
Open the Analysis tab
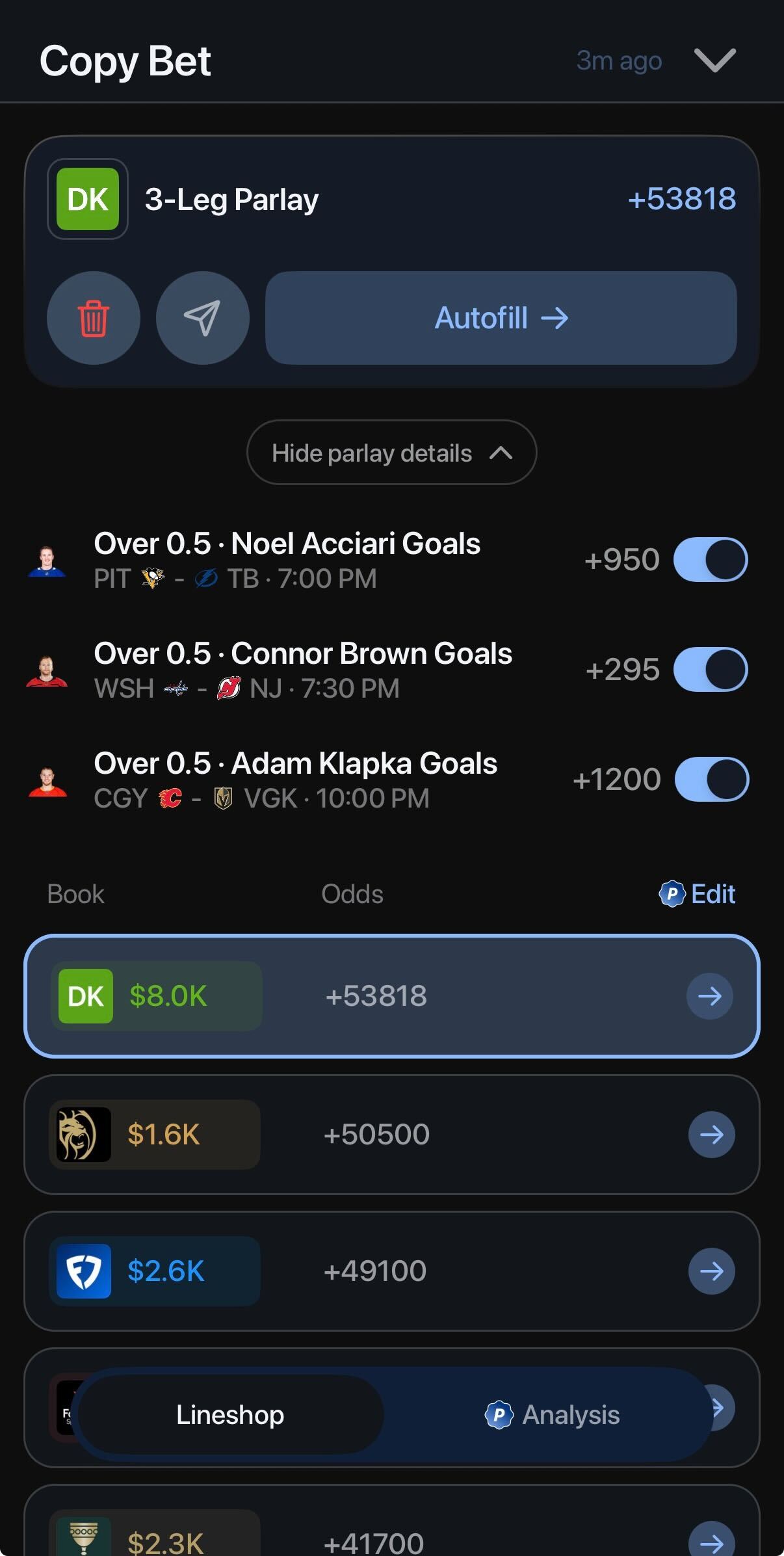[571, 1414]
